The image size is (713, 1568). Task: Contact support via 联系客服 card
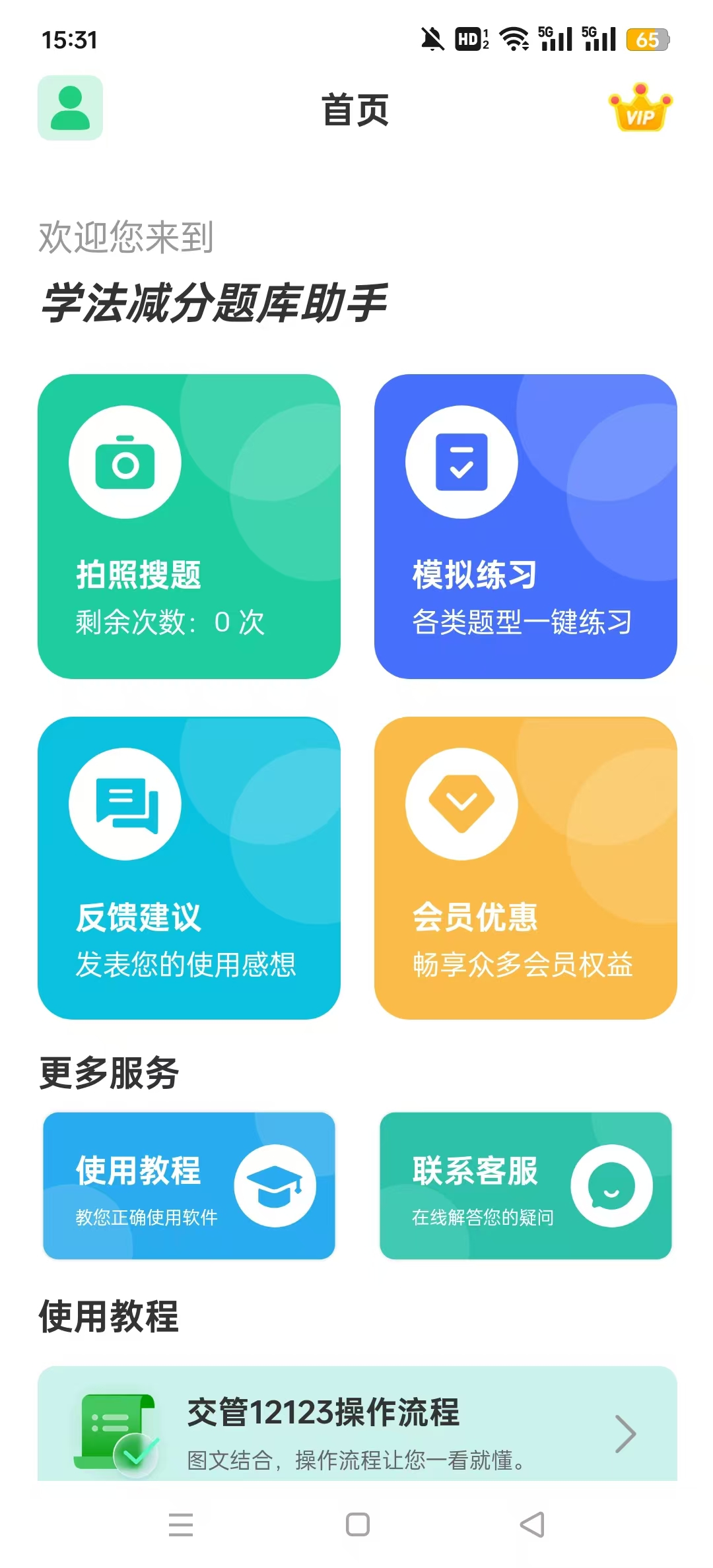pos(526,1185)
